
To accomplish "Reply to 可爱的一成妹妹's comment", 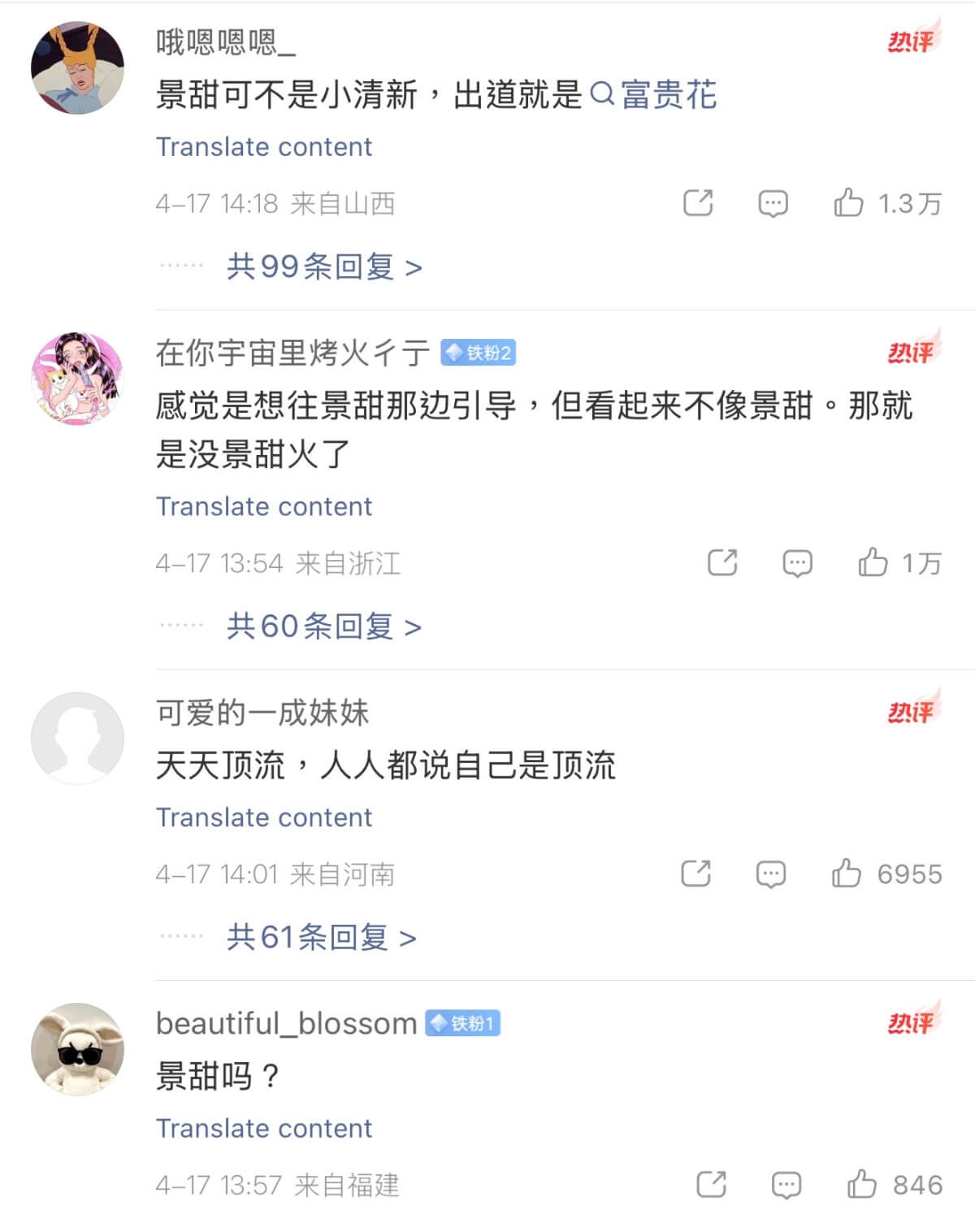I will click(770, 874).
